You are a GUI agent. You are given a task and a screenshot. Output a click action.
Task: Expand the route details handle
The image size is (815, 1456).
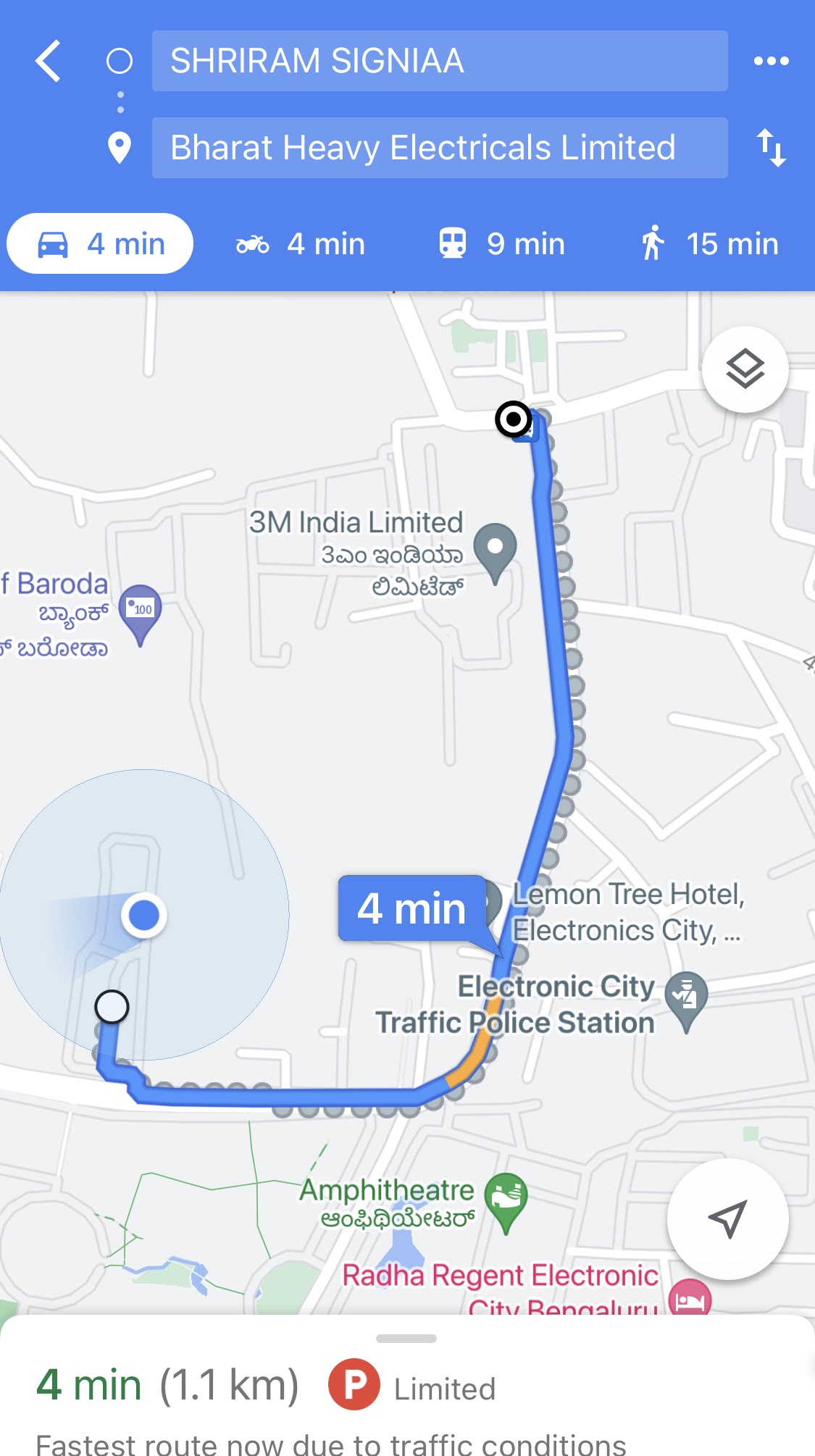tap(406, 1339)
